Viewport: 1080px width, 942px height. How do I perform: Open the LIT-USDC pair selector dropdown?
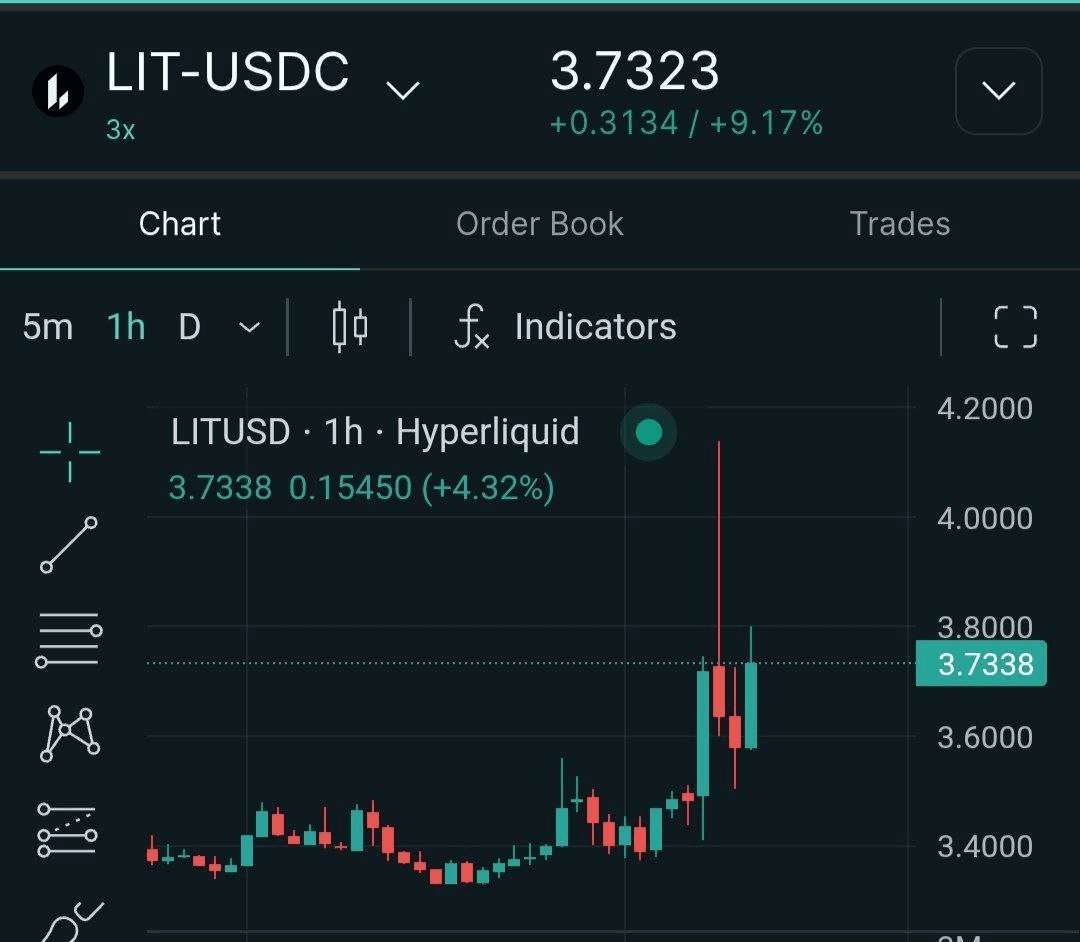(402, 91)
